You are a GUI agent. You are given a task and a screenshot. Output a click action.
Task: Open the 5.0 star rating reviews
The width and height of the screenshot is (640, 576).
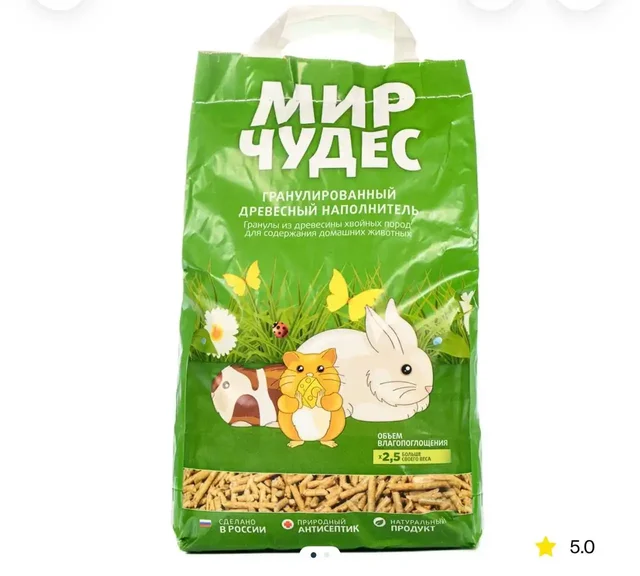point(566,546)
